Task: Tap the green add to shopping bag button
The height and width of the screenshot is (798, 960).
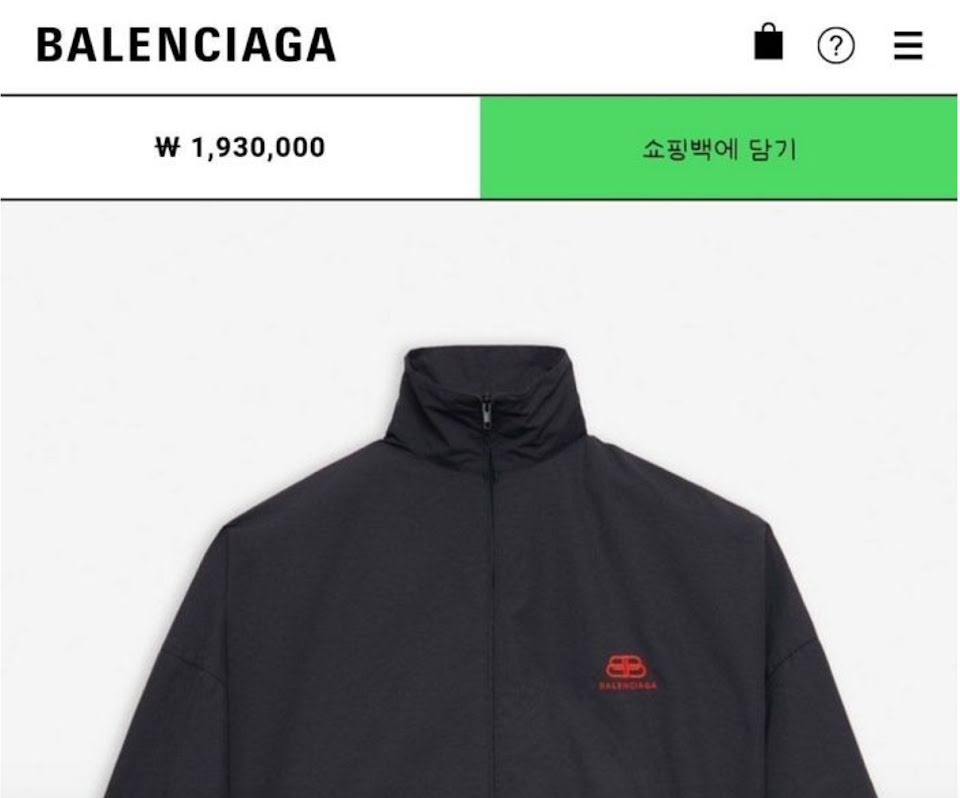Action: (x=719, y=149)
